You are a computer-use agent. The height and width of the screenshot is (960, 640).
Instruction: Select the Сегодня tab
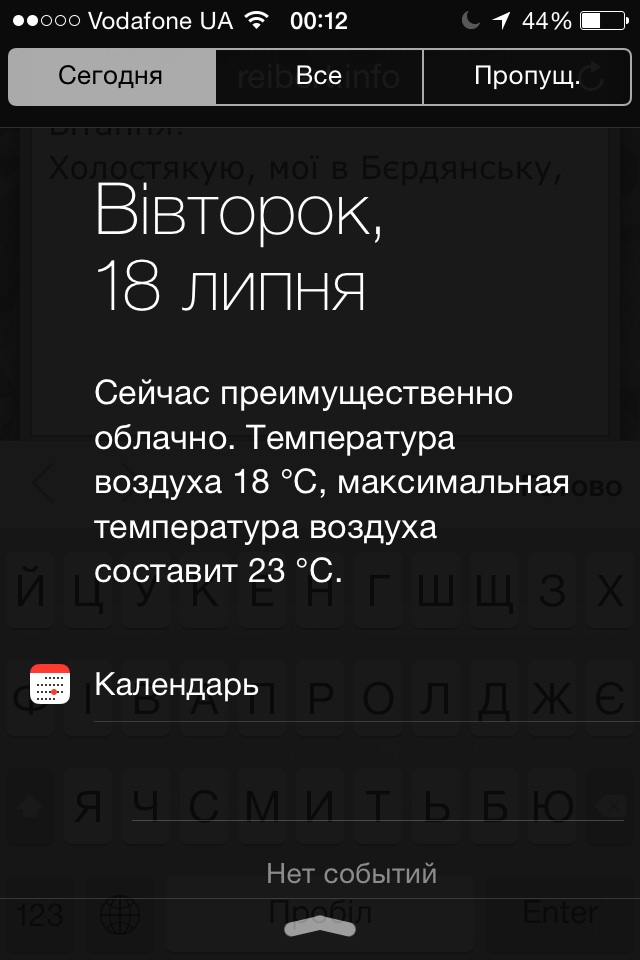[x=111, y=77]
